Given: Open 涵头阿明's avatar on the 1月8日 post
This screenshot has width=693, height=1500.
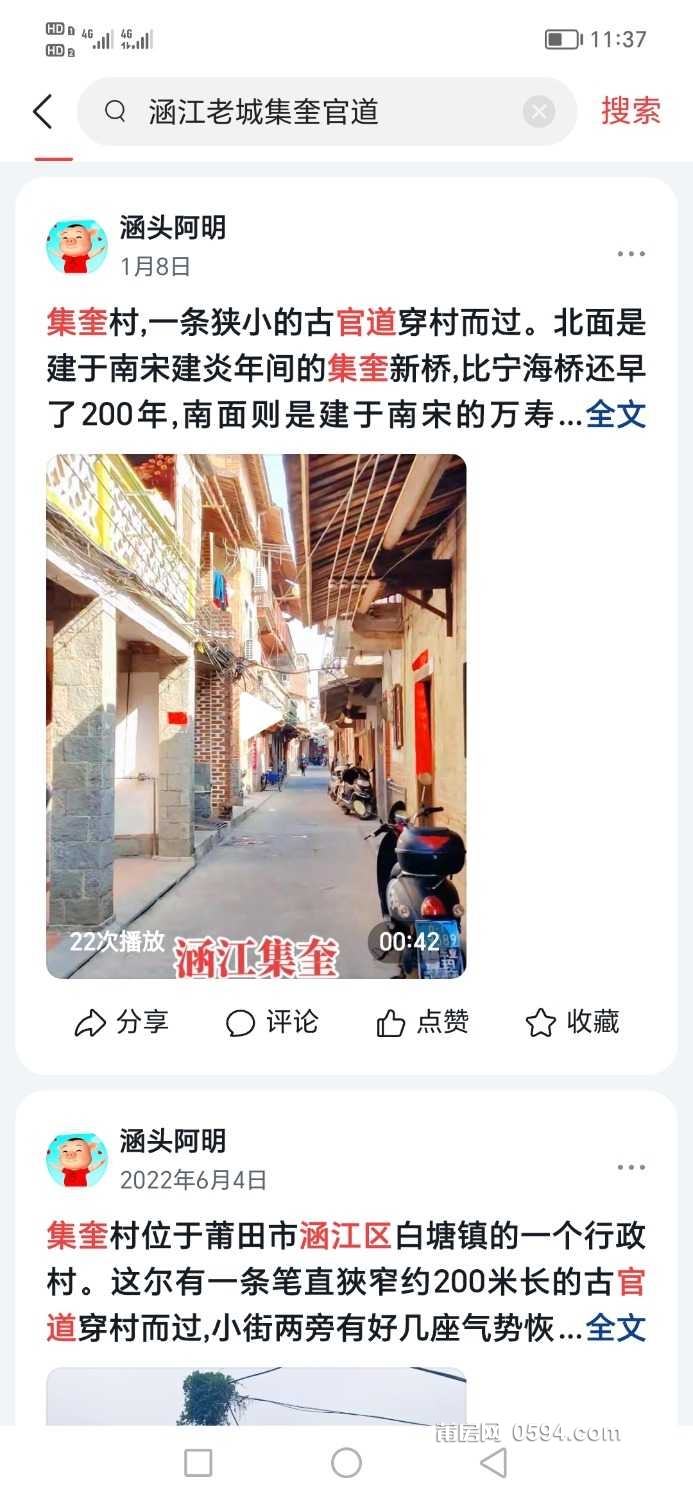Looking at the screenshot, I should (x=77, y=246).
